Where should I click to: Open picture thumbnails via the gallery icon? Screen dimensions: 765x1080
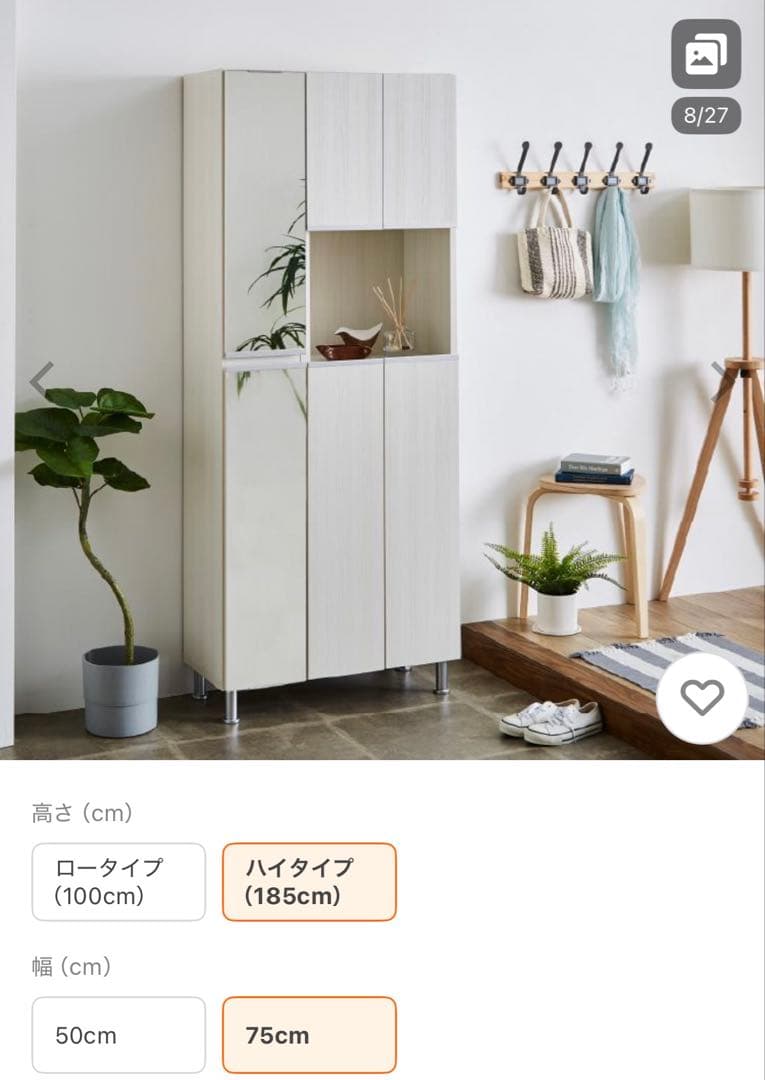coord(706,55)
